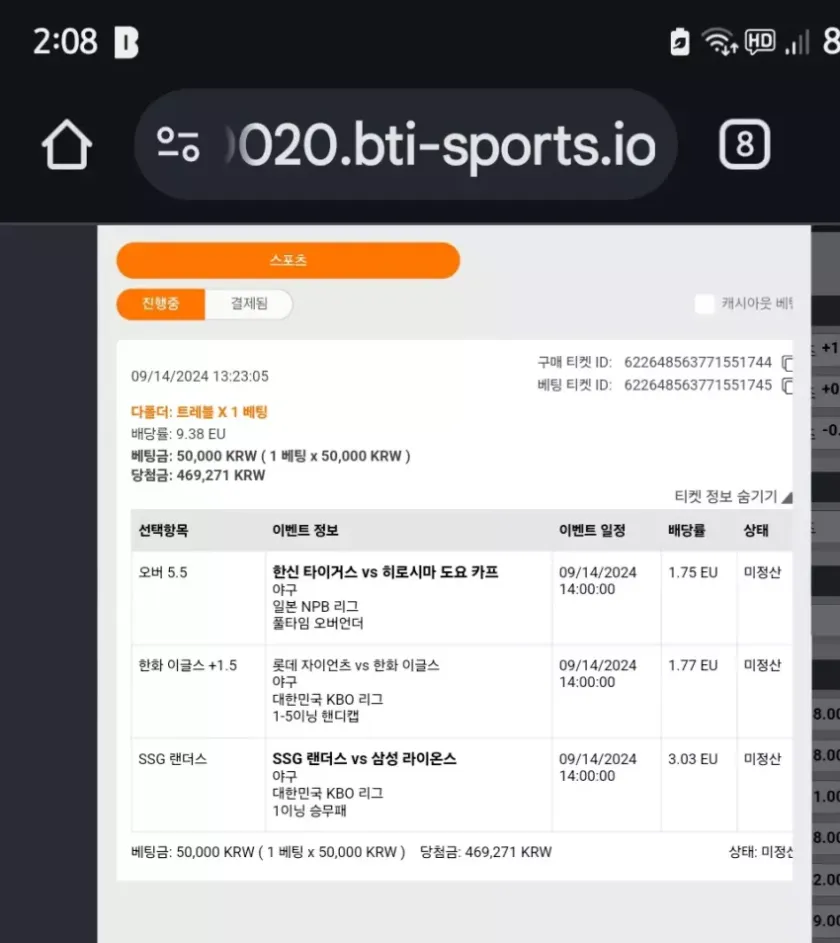This screenshot has width=840, height=943.
Task: Copy the 베팅 티켓 ID
Action: pos(787,385)
